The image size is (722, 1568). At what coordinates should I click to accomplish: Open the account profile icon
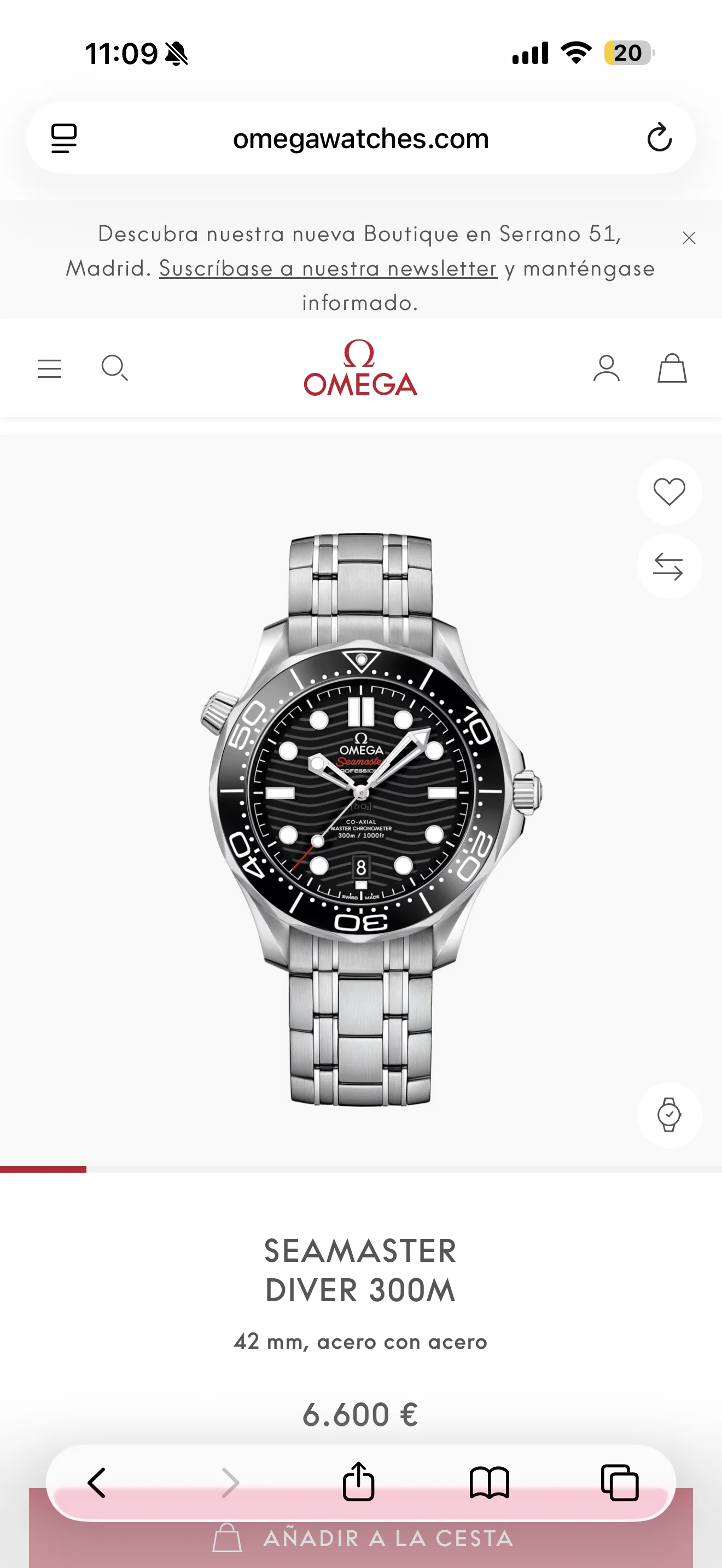point(607,368)
